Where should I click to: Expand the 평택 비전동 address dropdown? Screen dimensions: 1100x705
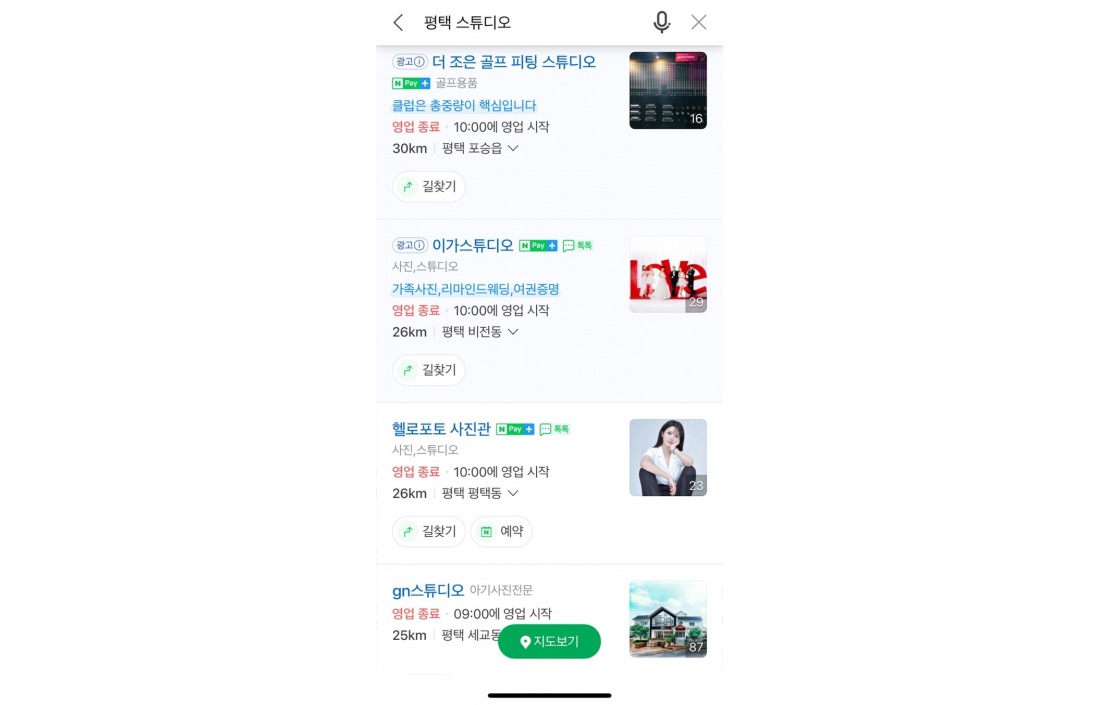(513, 332)
